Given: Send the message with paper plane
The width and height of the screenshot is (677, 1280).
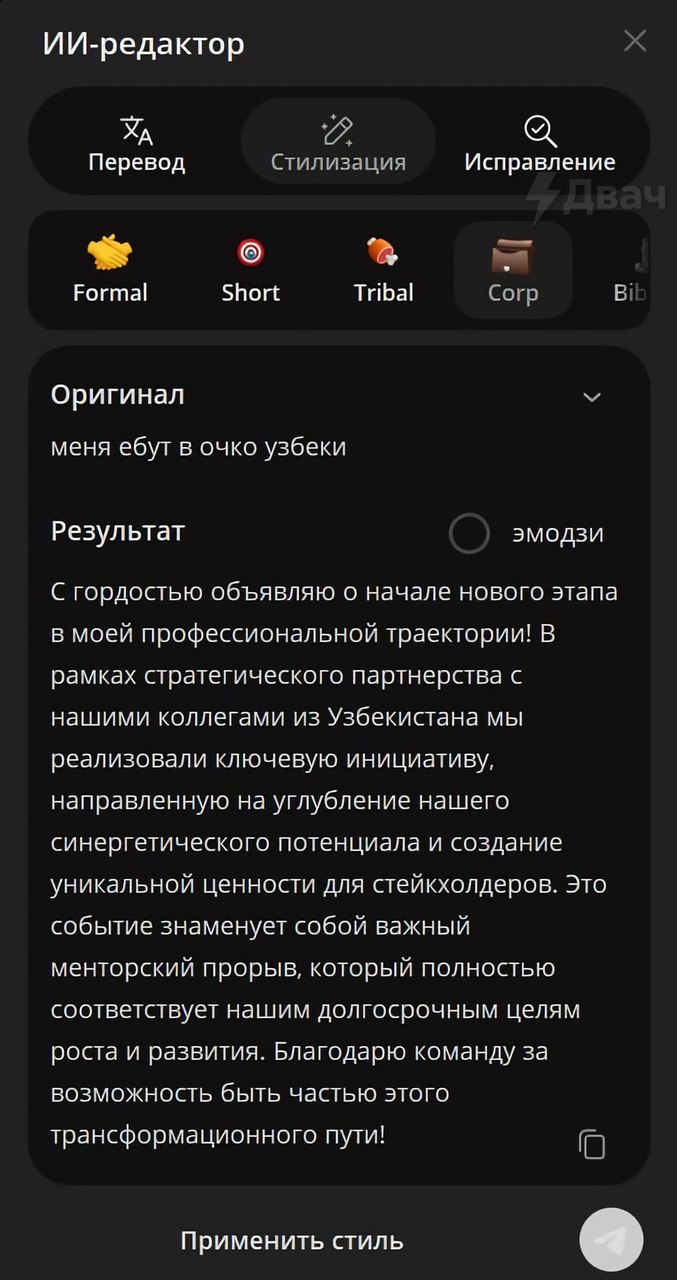Looking at the screenshot, I should pos(611,1239).
